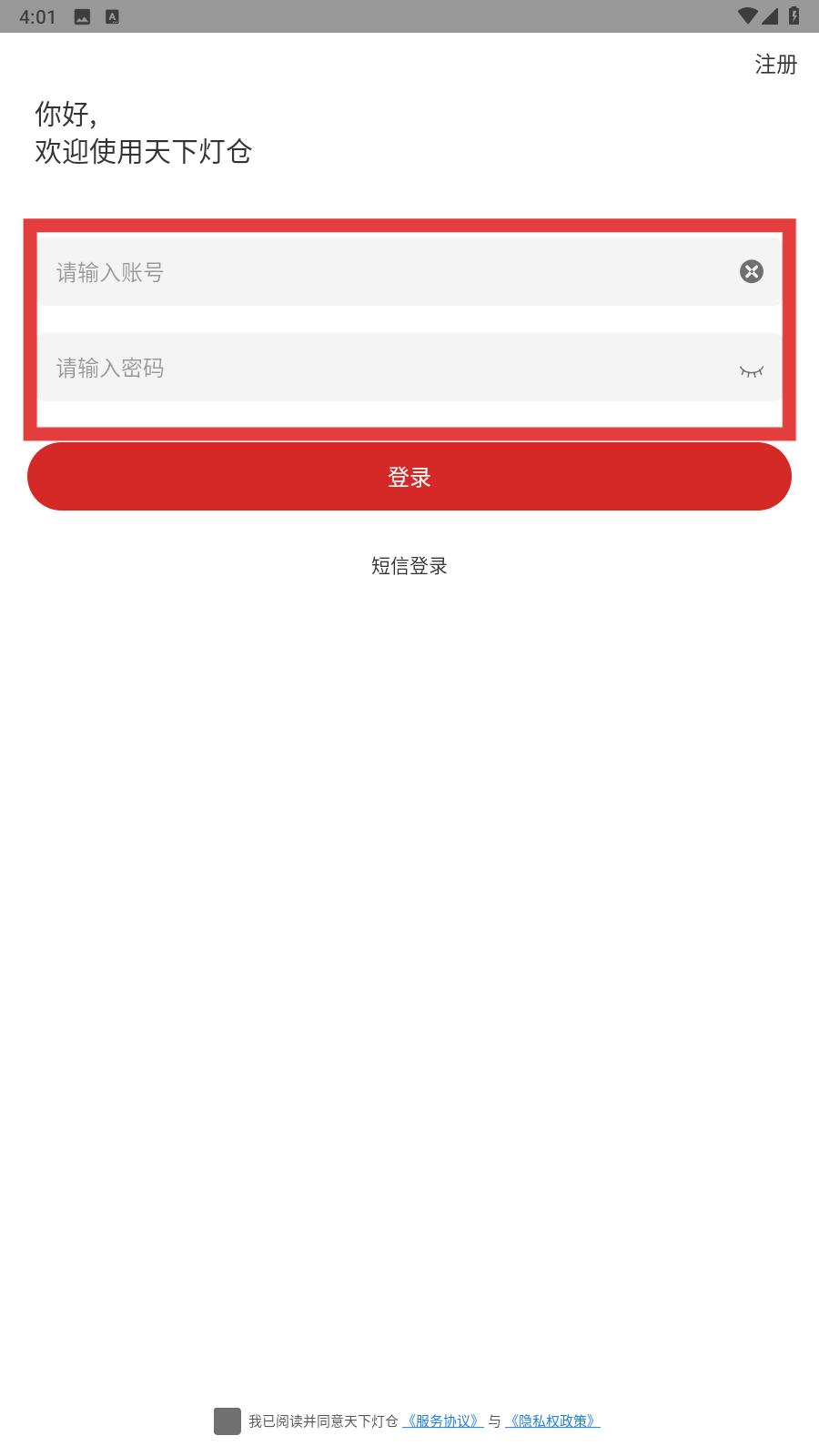Image resolution: width=819 pixels, height=1456 pixels.
Task: Toggle password visibility eye icon
Action: tap(752, 369)
